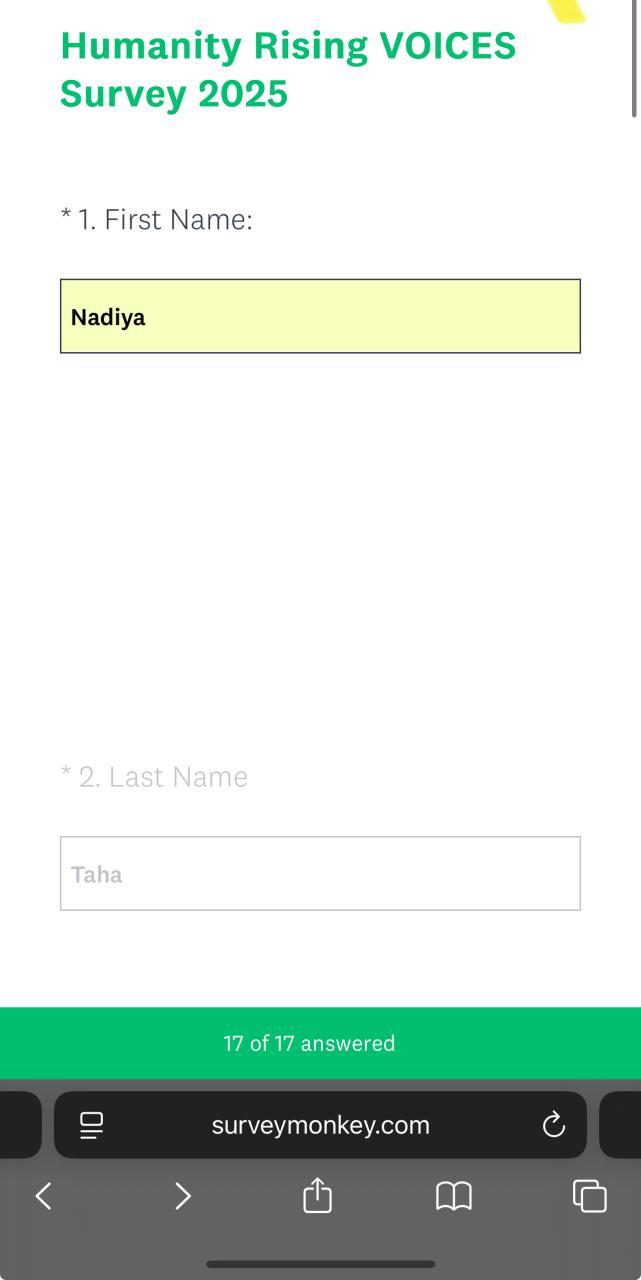This screenshot has height=1280, width=641.
Task: Show all open tabs
Action: pos(589,1195)
